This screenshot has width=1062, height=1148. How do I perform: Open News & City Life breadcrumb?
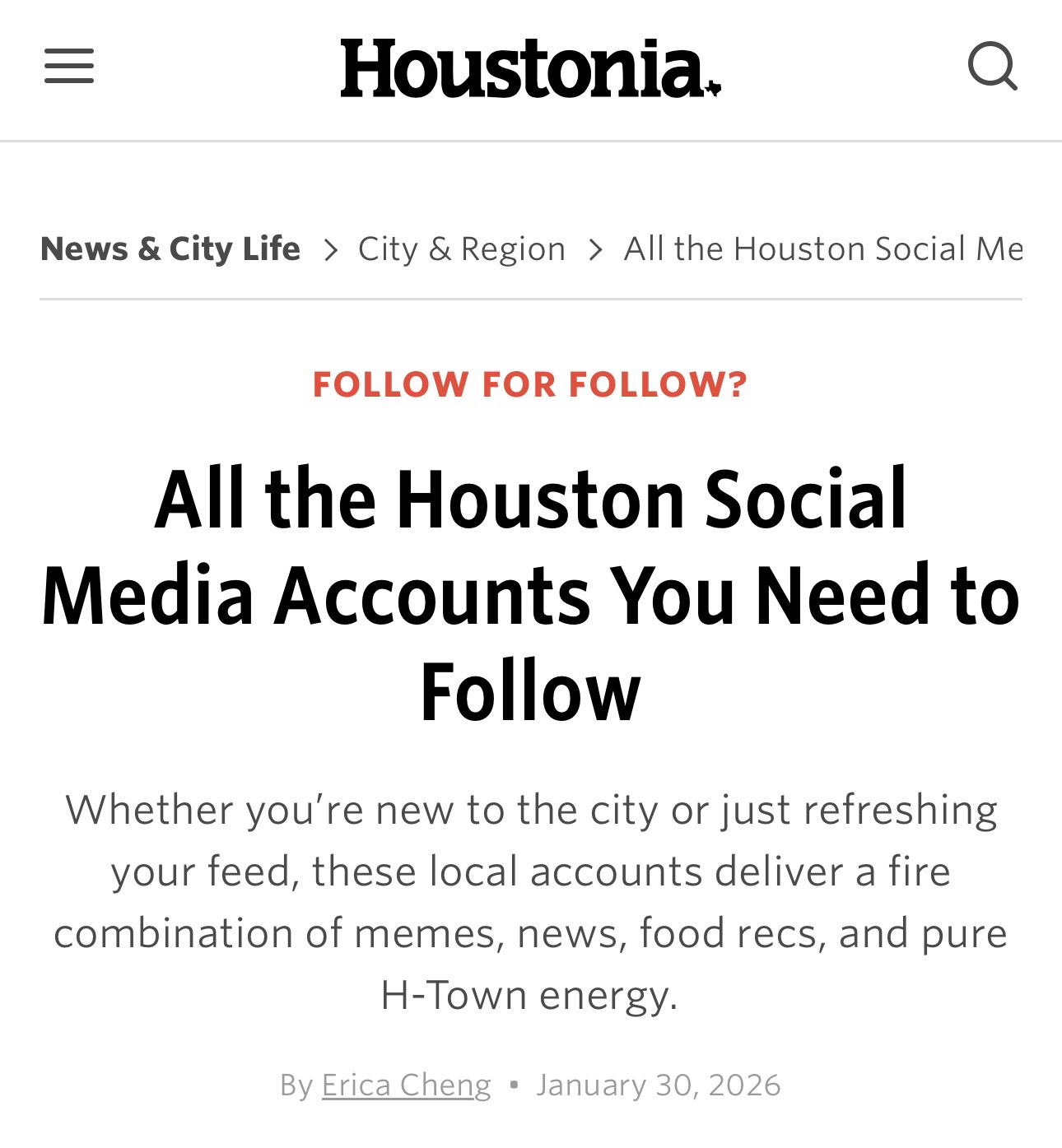[x=170, y=249]
